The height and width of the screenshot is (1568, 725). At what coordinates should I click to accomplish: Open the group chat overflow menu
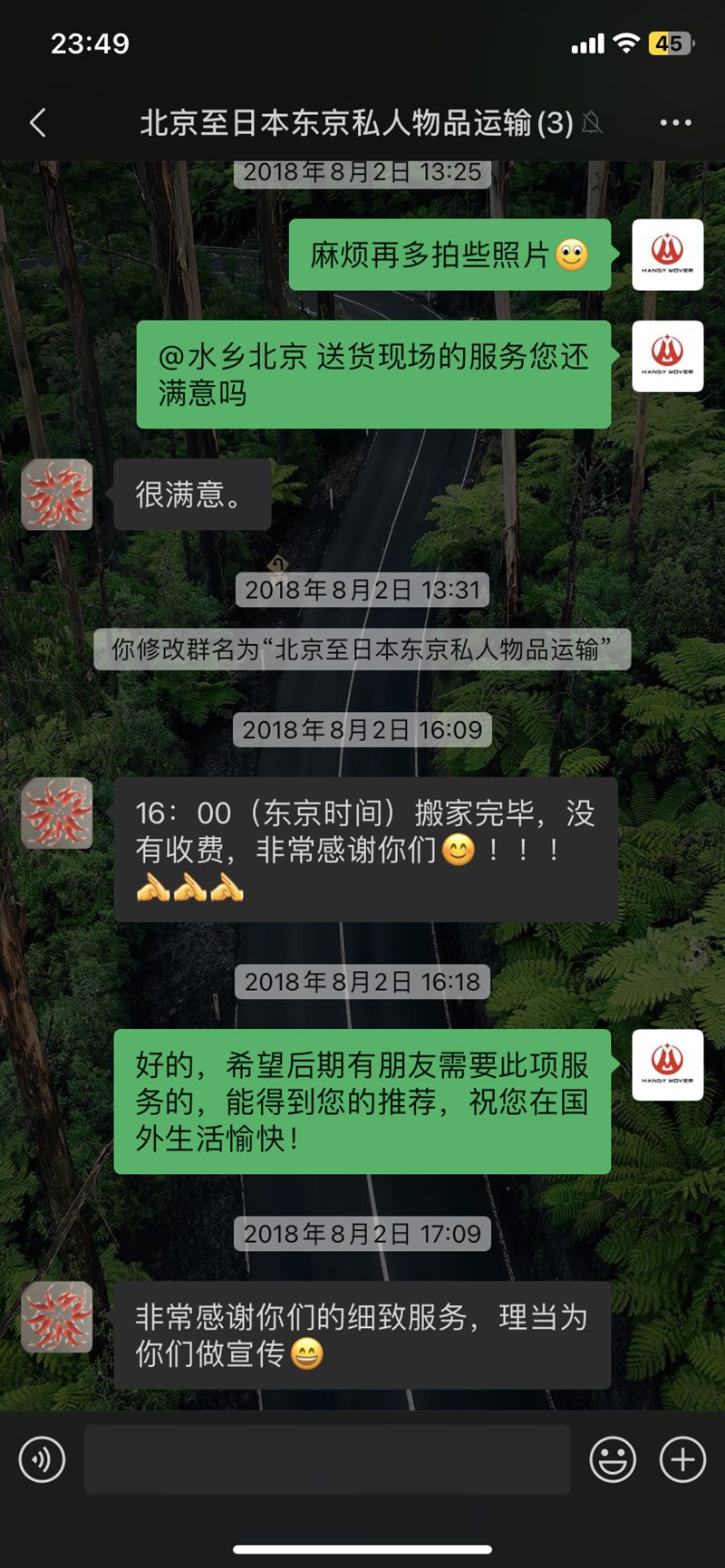tap(675, 123)
